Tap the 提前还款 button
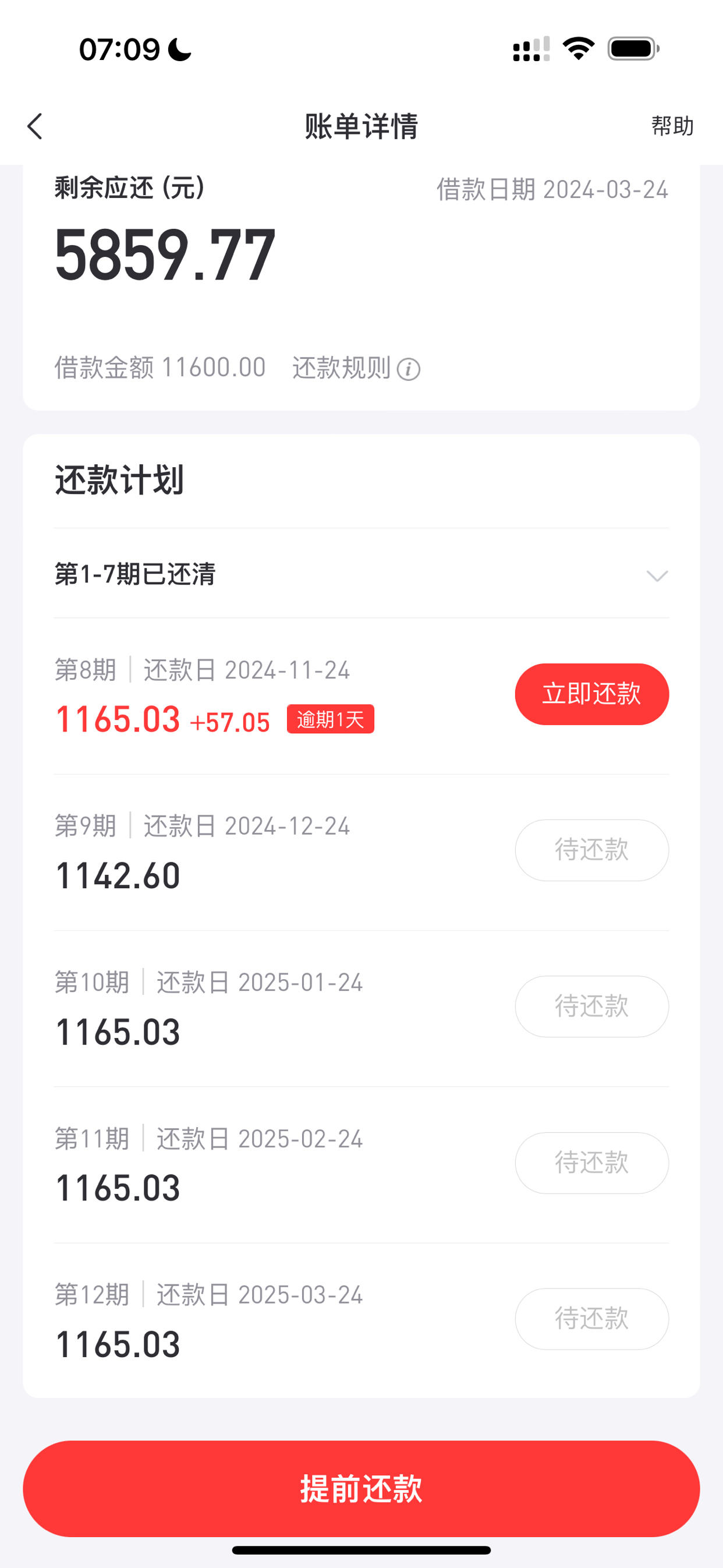723x1568 pixels. (361, 1488)
